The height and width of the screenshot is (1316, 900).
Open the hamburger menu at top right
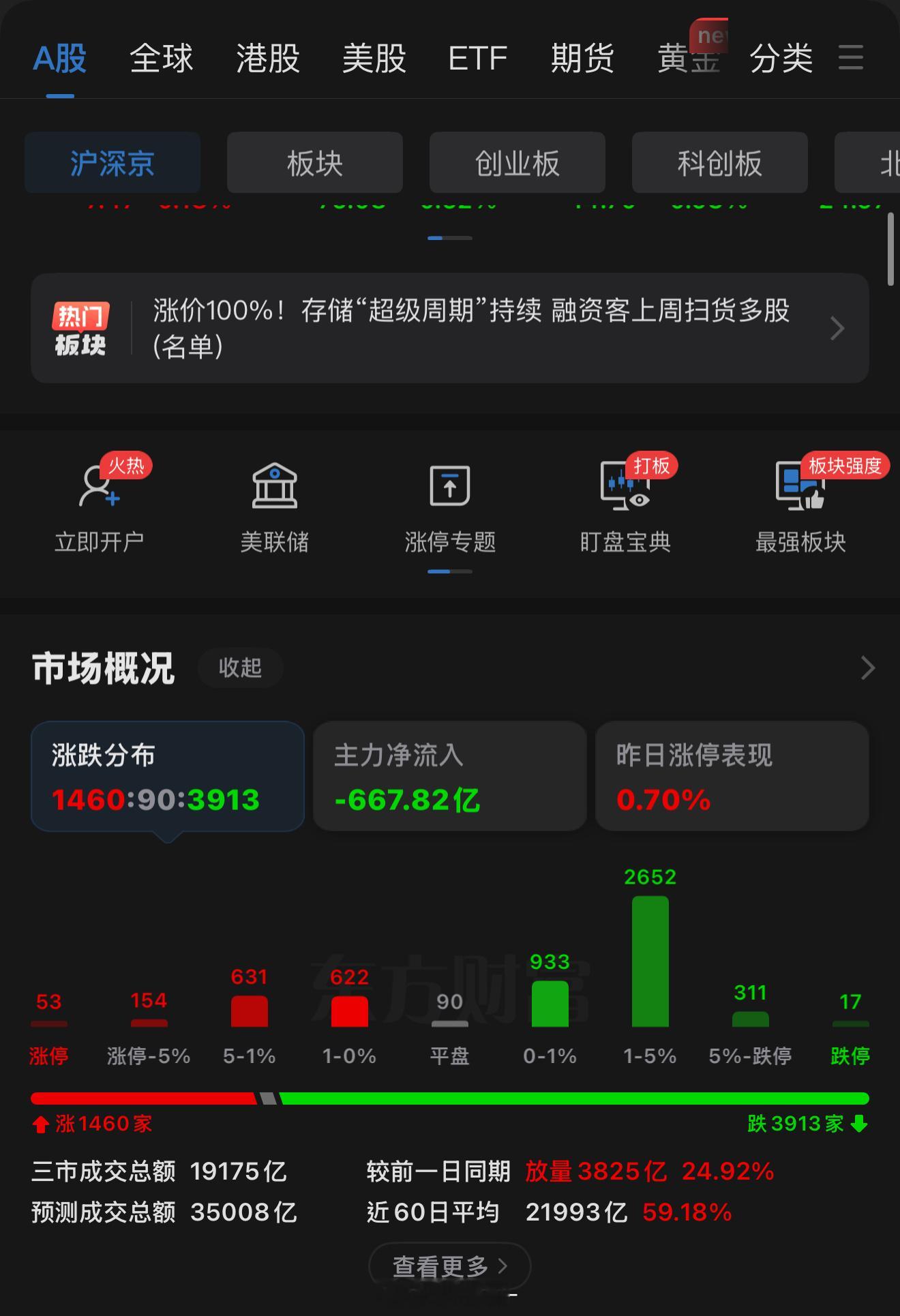click(x=851, y=59)
